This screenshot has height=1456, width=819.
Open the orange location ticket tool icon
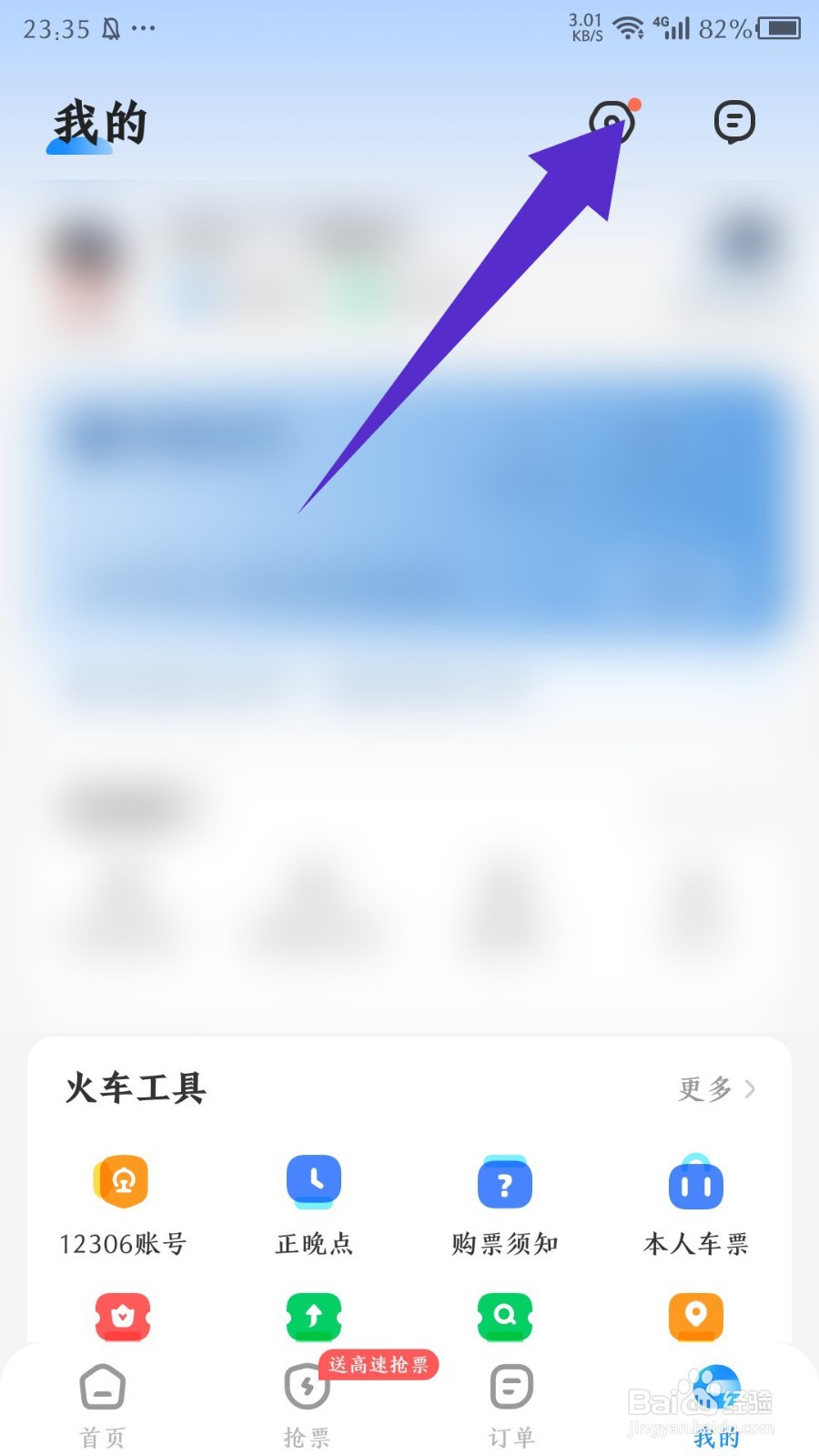[695, 1317]
